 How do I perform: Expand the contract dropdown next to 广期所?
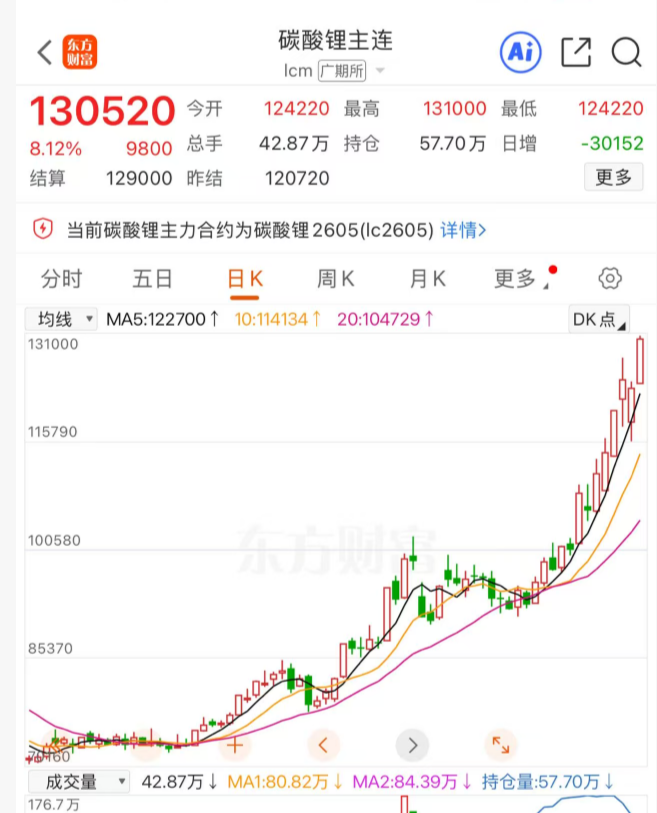(x=380, y=72)
